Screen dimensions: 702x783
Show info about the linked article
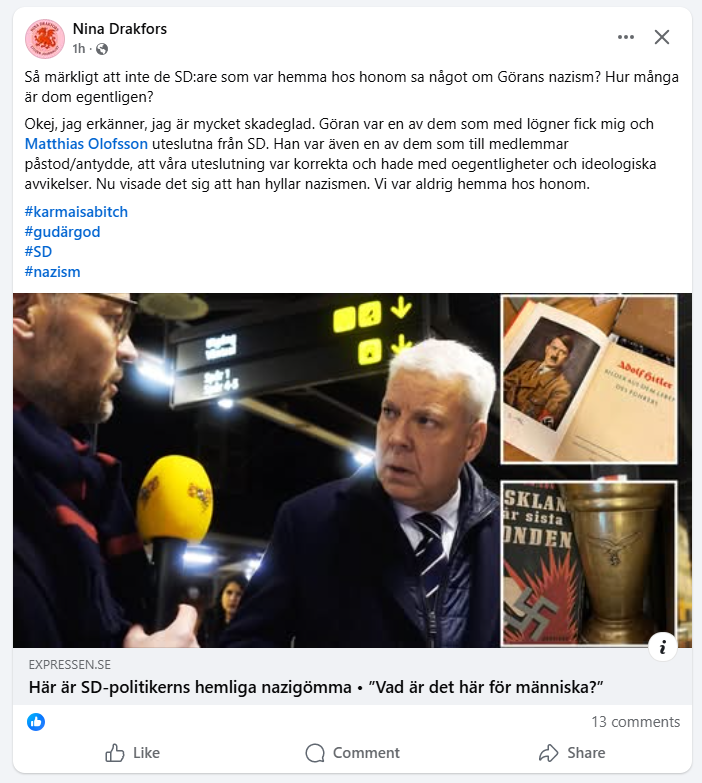coord(662,646)
